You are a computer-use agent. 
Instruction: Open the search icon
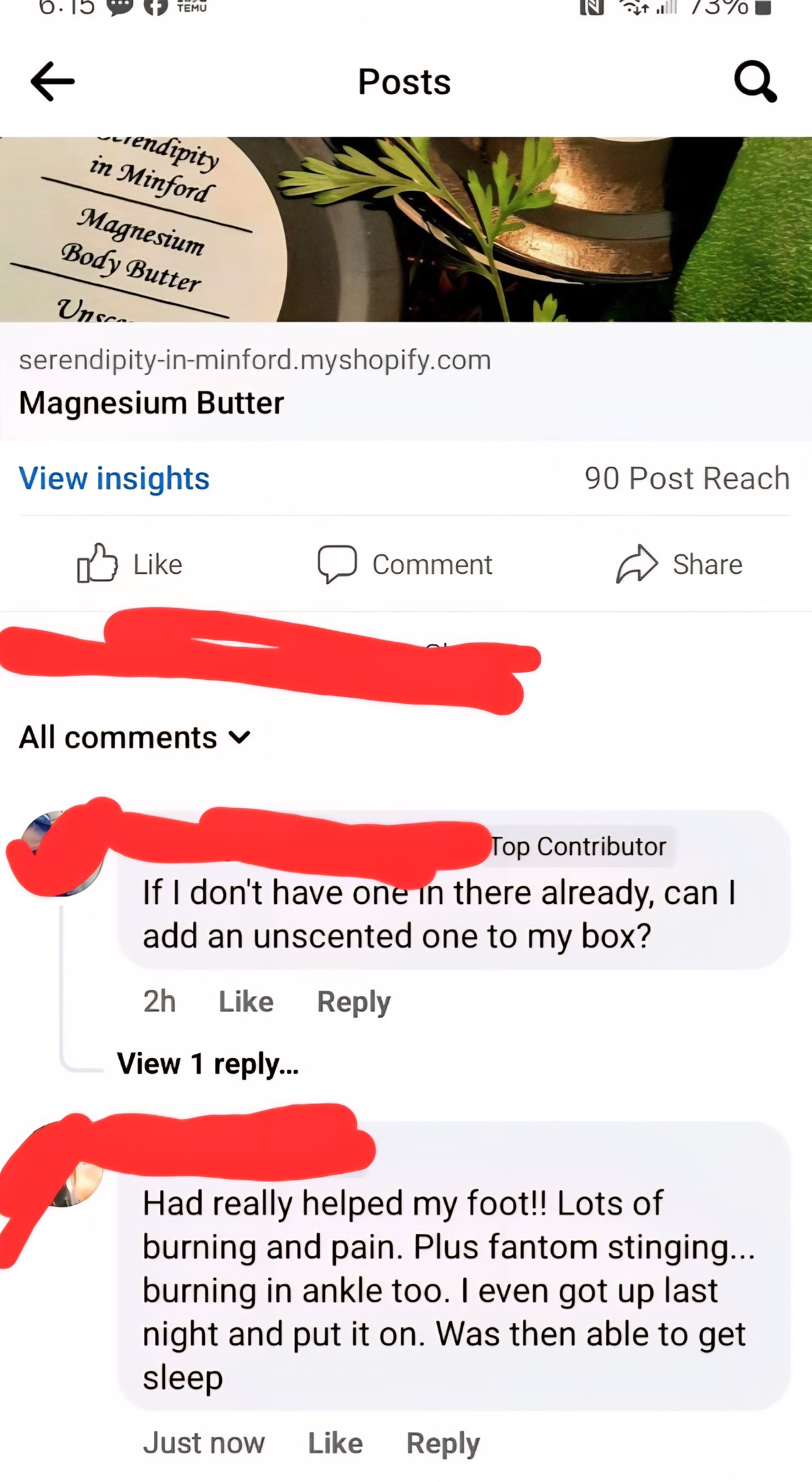tap(757, 82)
